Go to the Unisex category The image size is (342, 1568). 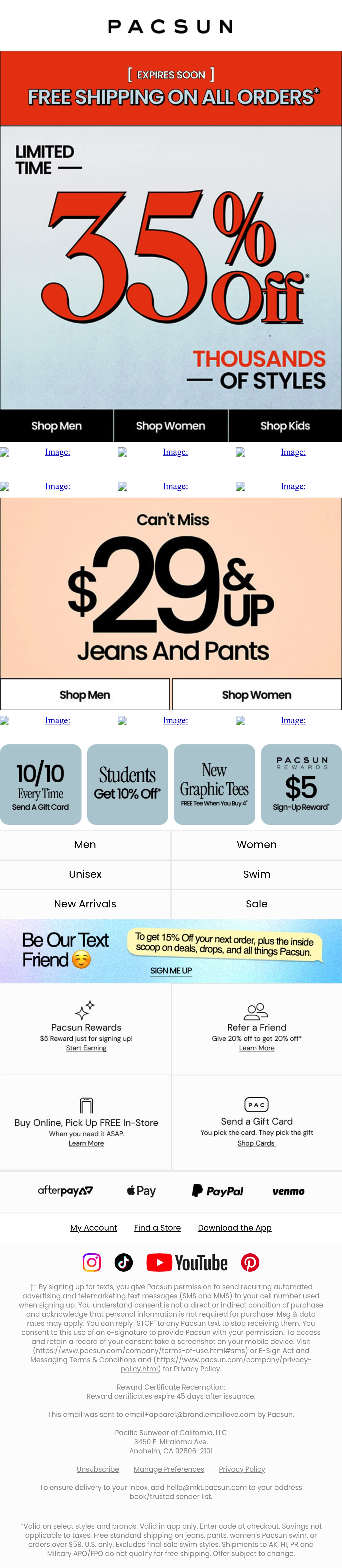click(x=85, y=874)
